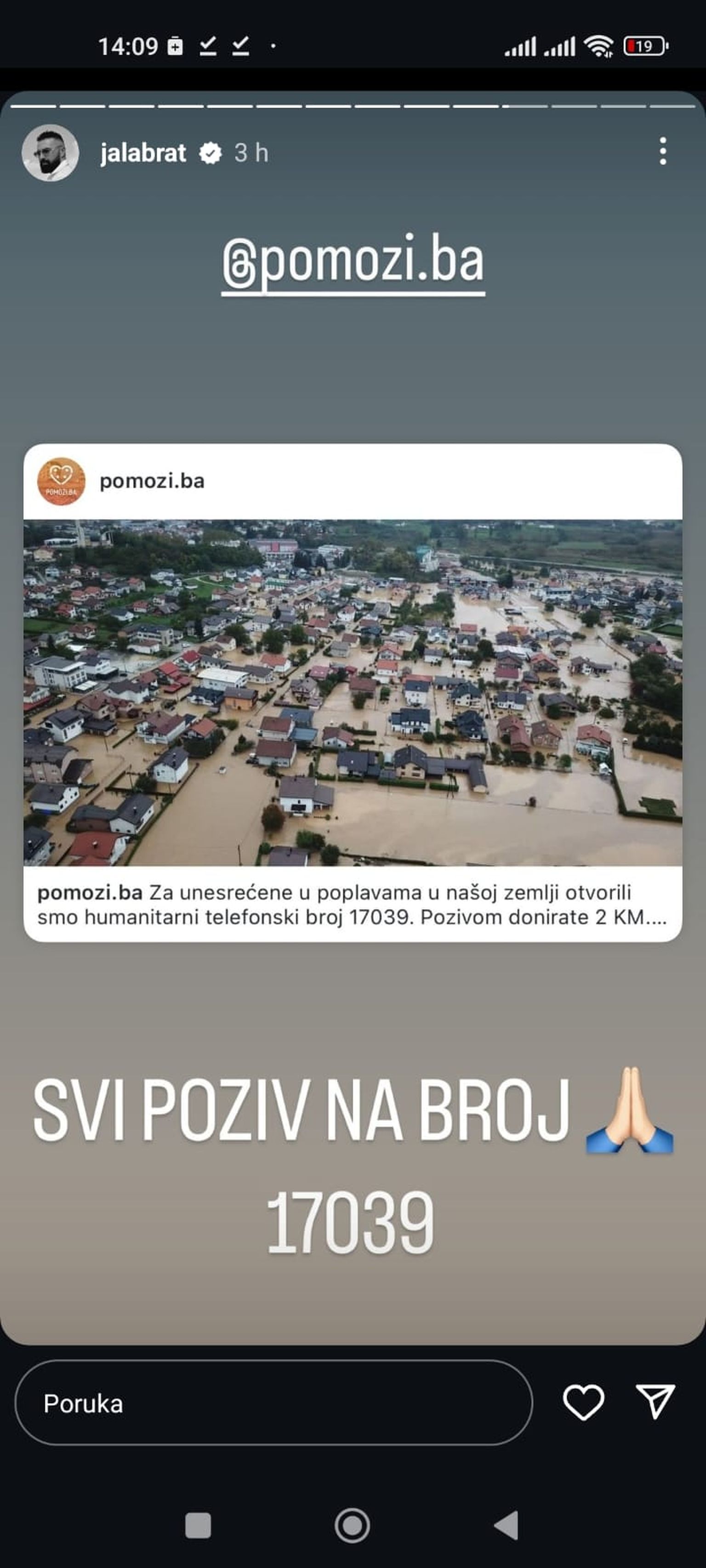Image resolution: width=706 pixels, height=1568 pixels.
Task: Tap the jalabrat username
Action: click(x=143, y=153)
